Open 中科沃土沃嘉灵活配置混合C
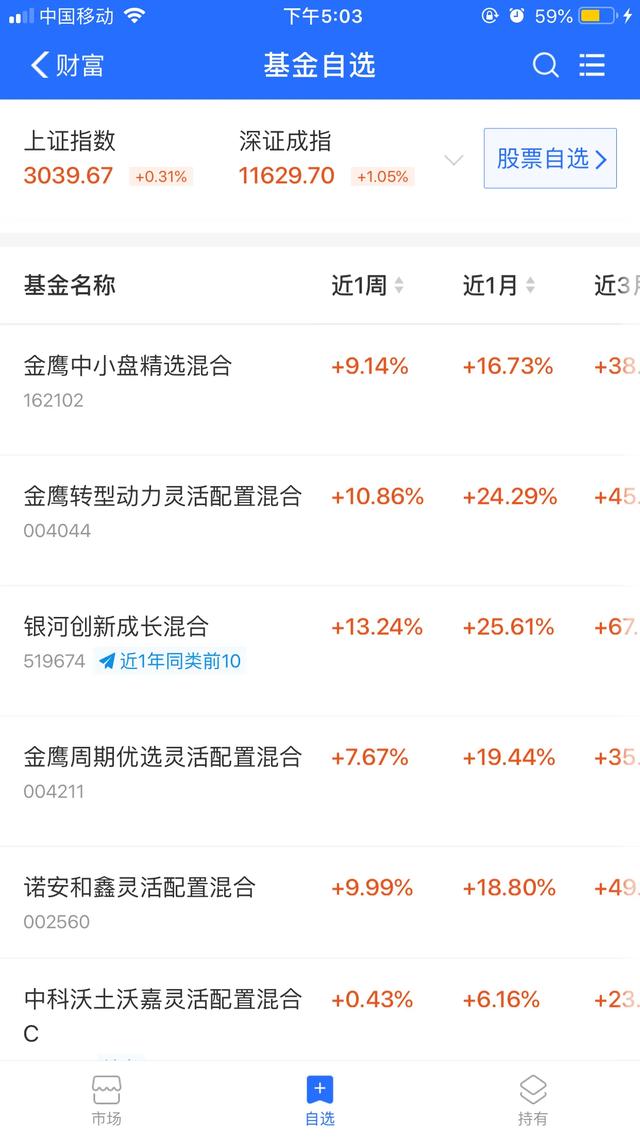The image size is (640, 1138). point(162,1000)
